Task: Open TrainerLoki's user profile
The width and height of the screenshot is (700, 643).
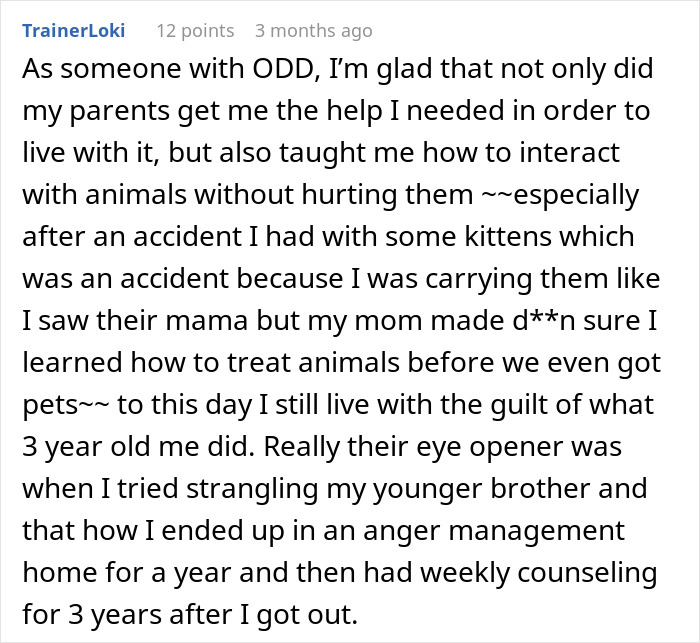Action: [76, 31]
